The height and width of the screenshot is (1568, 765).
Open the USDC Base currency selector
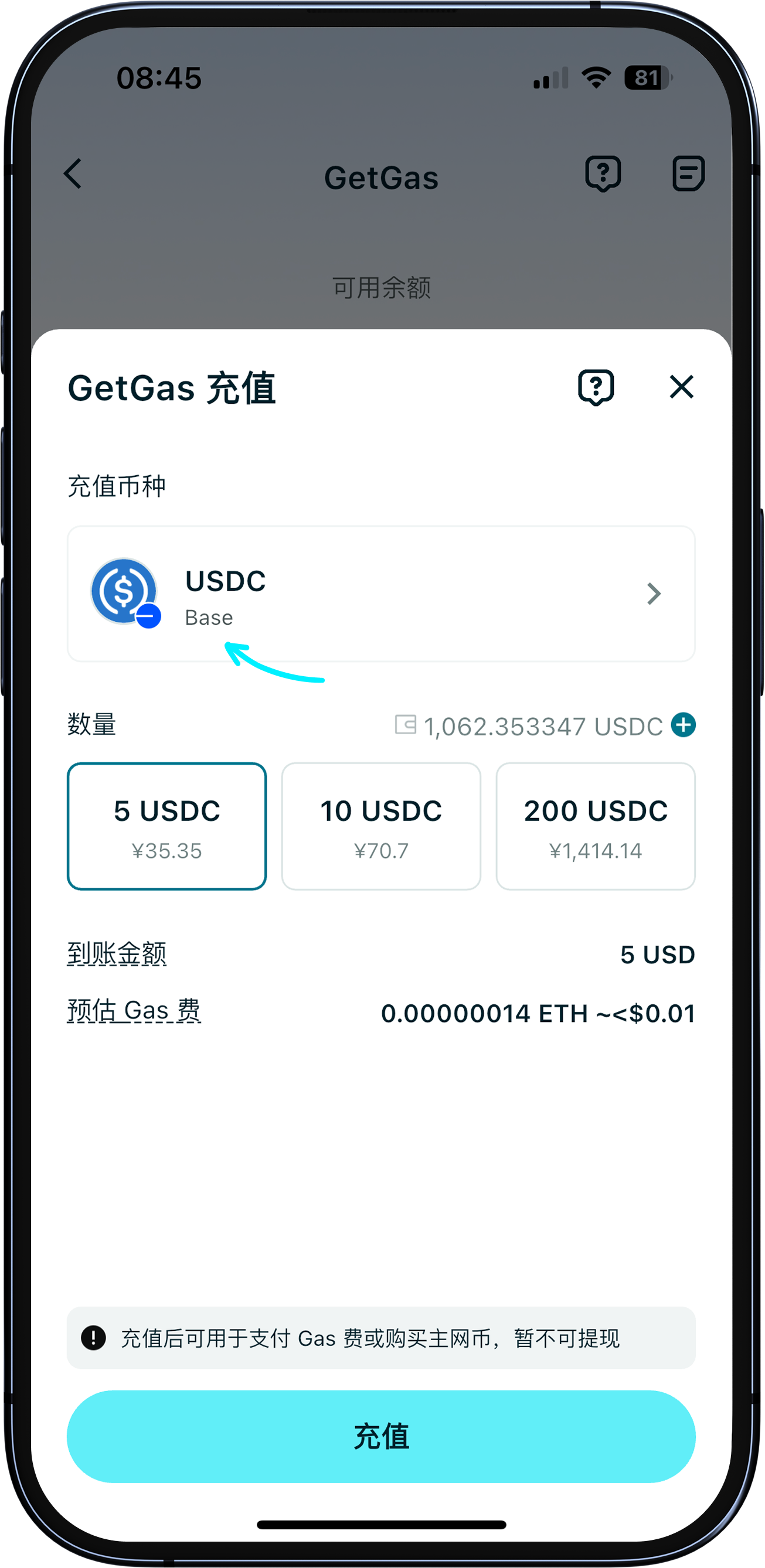pyautogui.click(x=380, y=594)
